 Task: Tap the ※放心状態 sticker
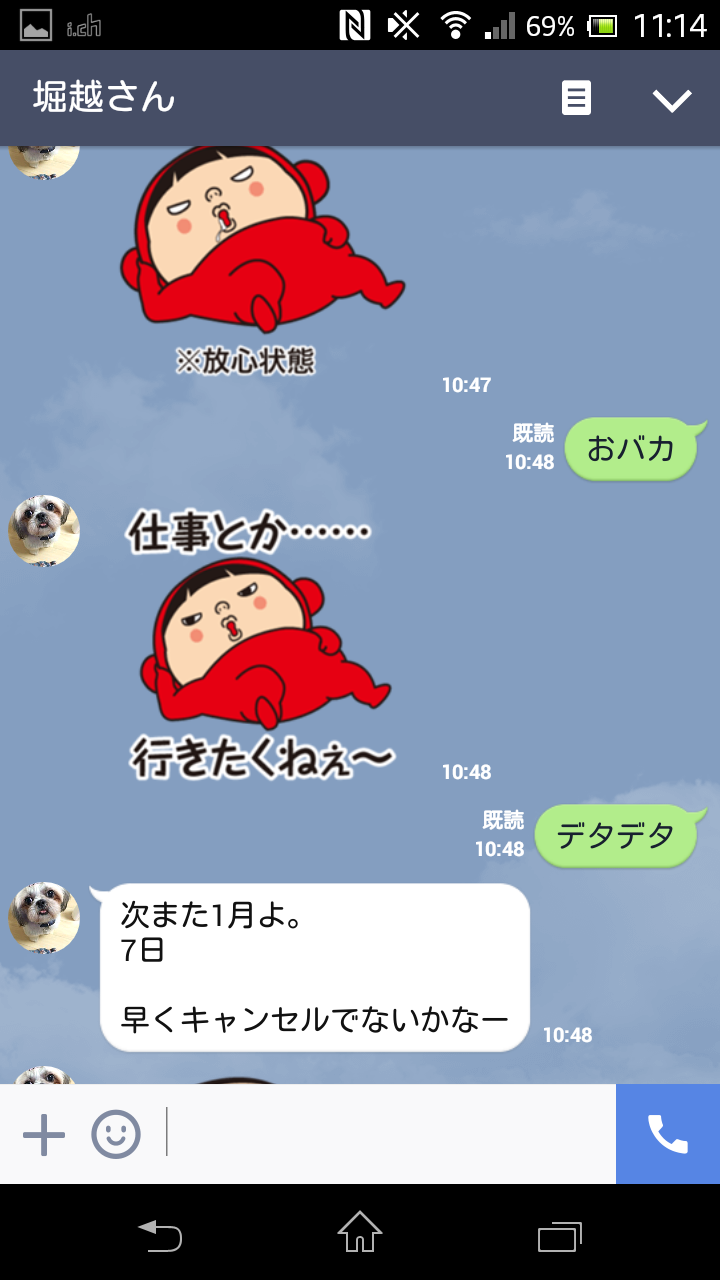click(x=260, y=260)
